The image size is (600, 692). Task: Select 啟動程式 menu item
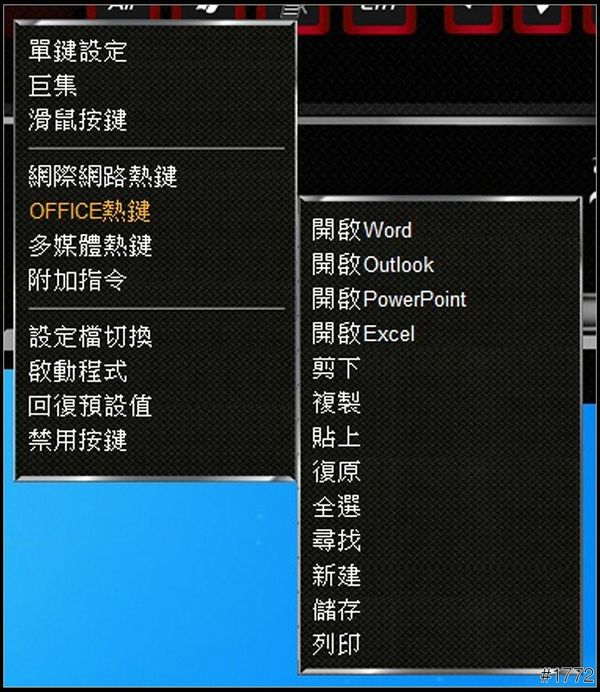[x=78, y=371]
